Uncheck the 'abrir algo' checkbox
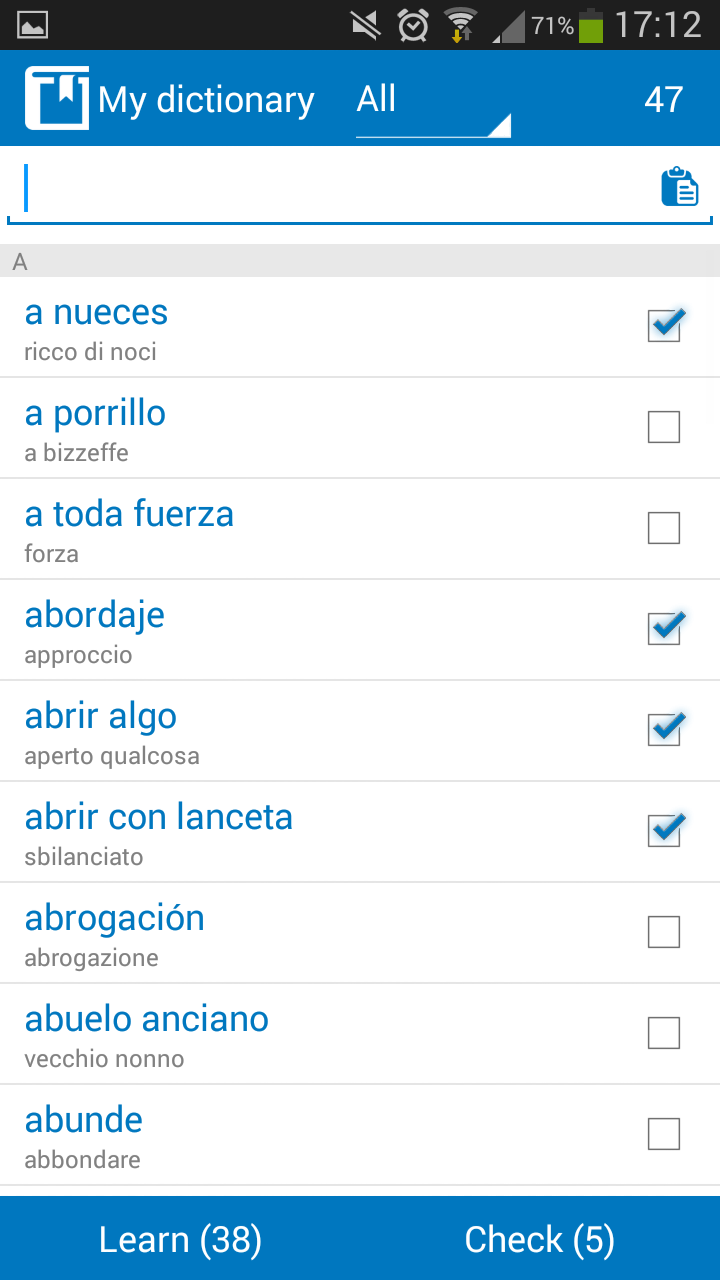This screenshot has width=720, height=1280. [665, 729]
